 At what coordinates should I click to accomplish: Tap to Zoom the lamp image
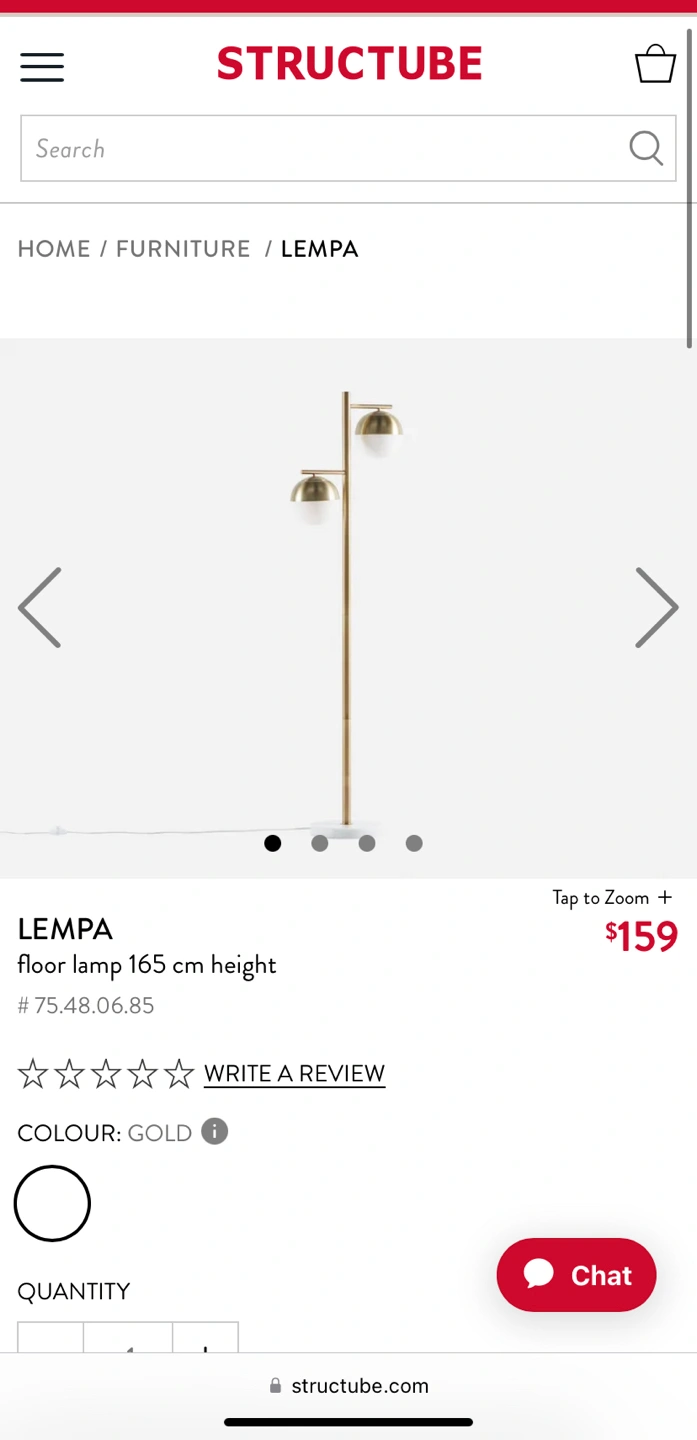coord(612,898)
